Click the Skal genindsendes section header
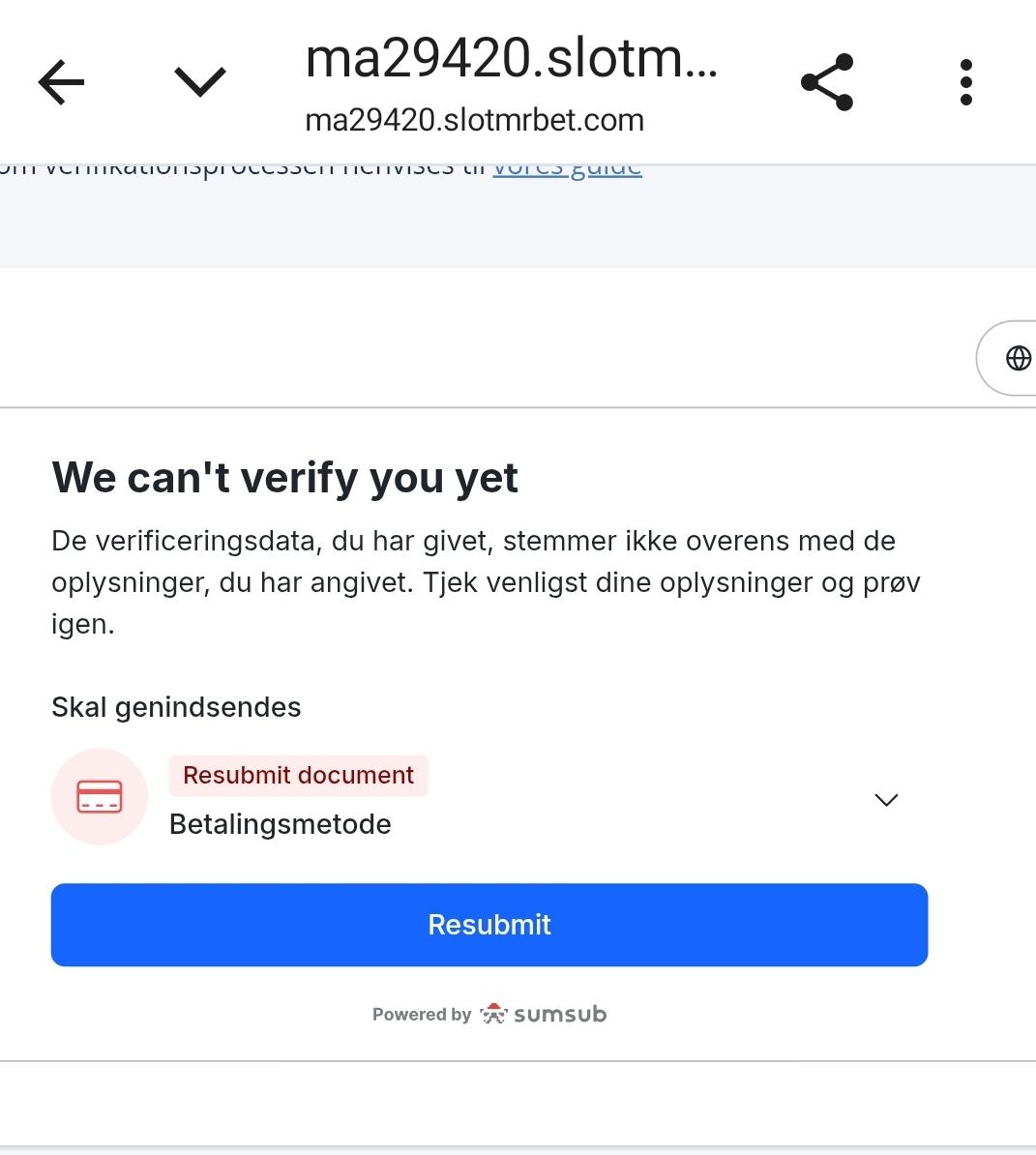 (x=176, y=707)
